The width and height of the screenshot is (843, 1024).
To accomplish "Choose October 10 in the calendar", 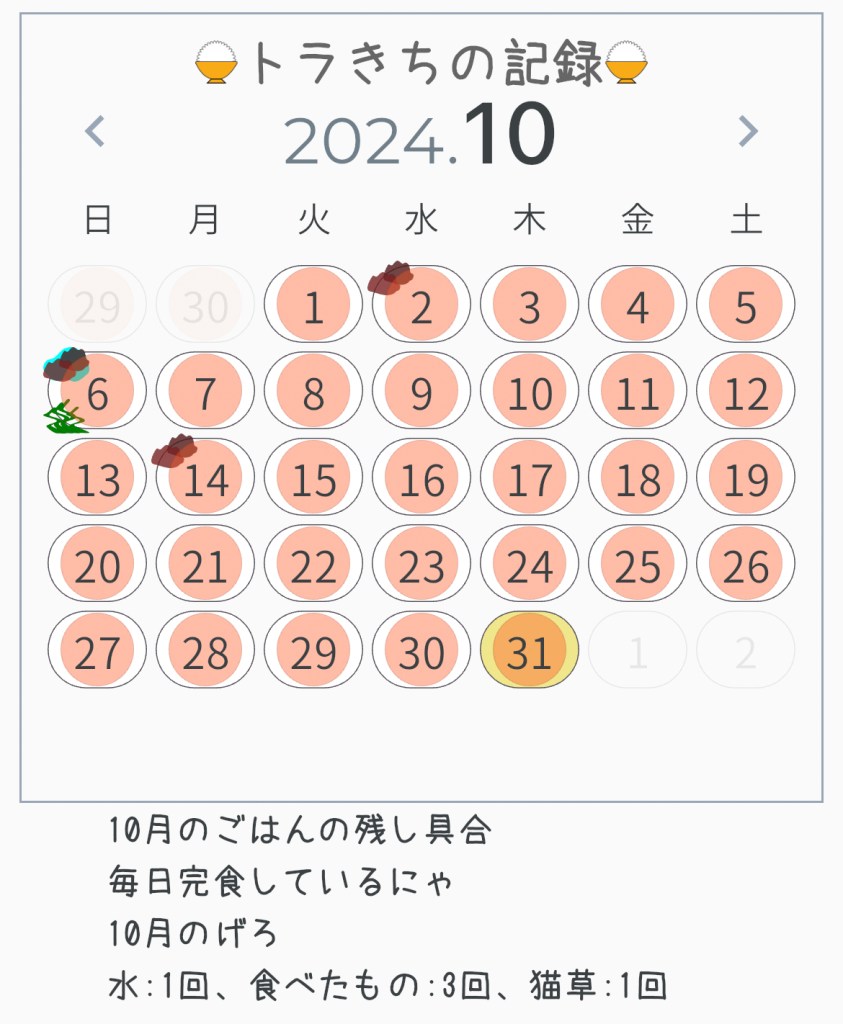I will point(529,392).
